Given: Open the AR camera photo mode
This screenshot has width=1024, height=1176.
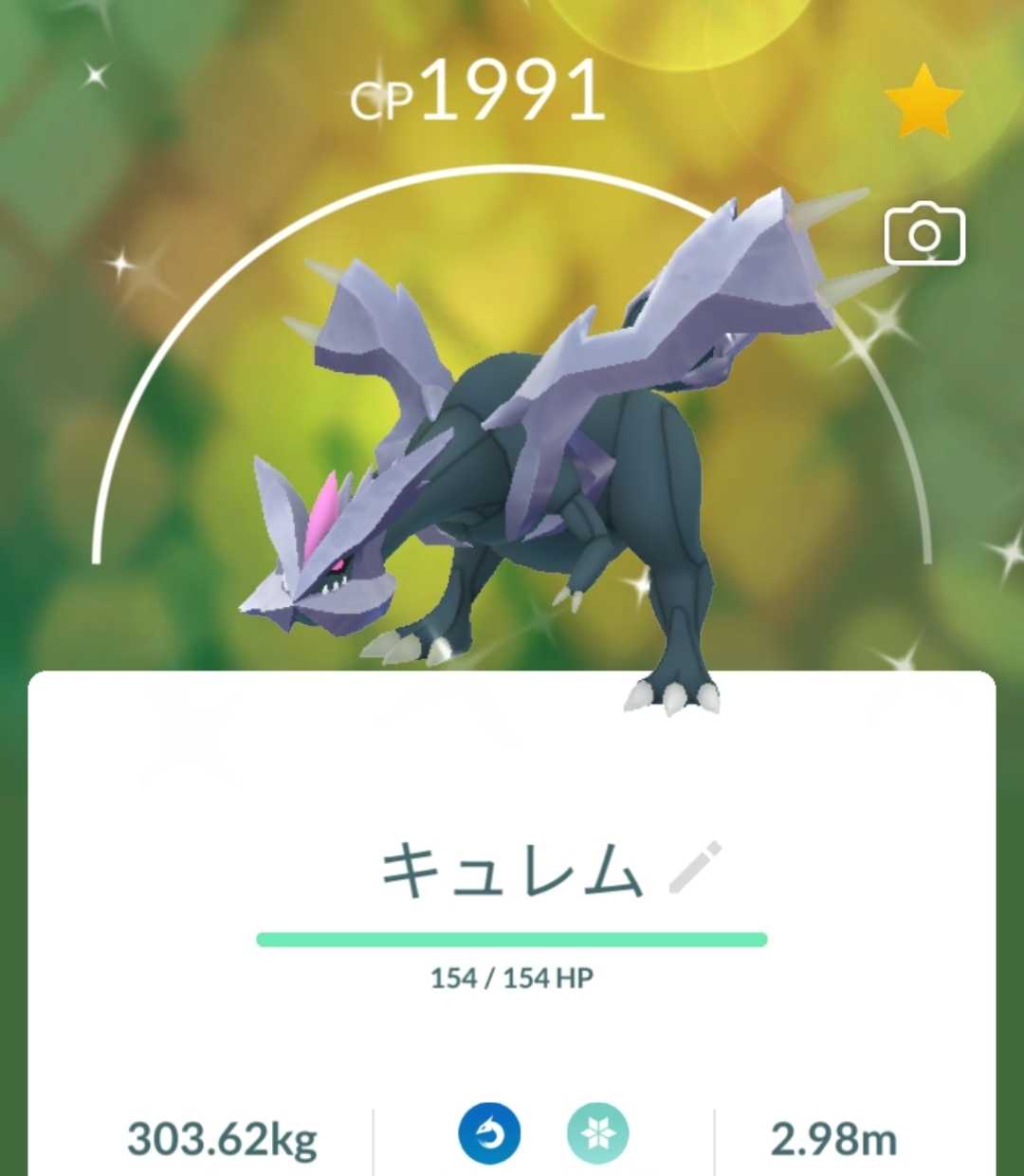Looking at the screenshot, I should pyautogui.click(x=923, y=234).
